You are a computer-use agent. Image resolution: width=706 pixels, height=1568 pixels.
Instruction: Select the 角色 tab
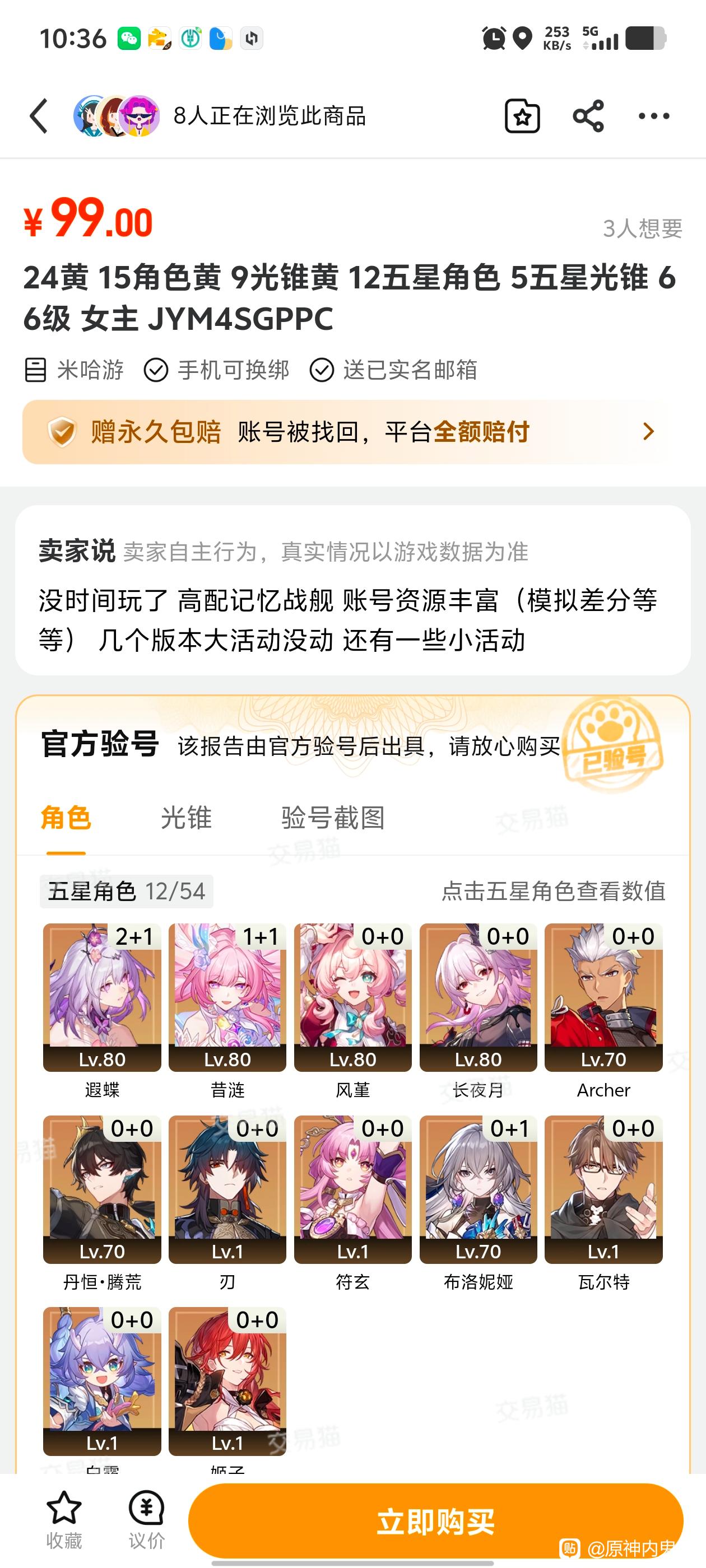coord(66,818)
